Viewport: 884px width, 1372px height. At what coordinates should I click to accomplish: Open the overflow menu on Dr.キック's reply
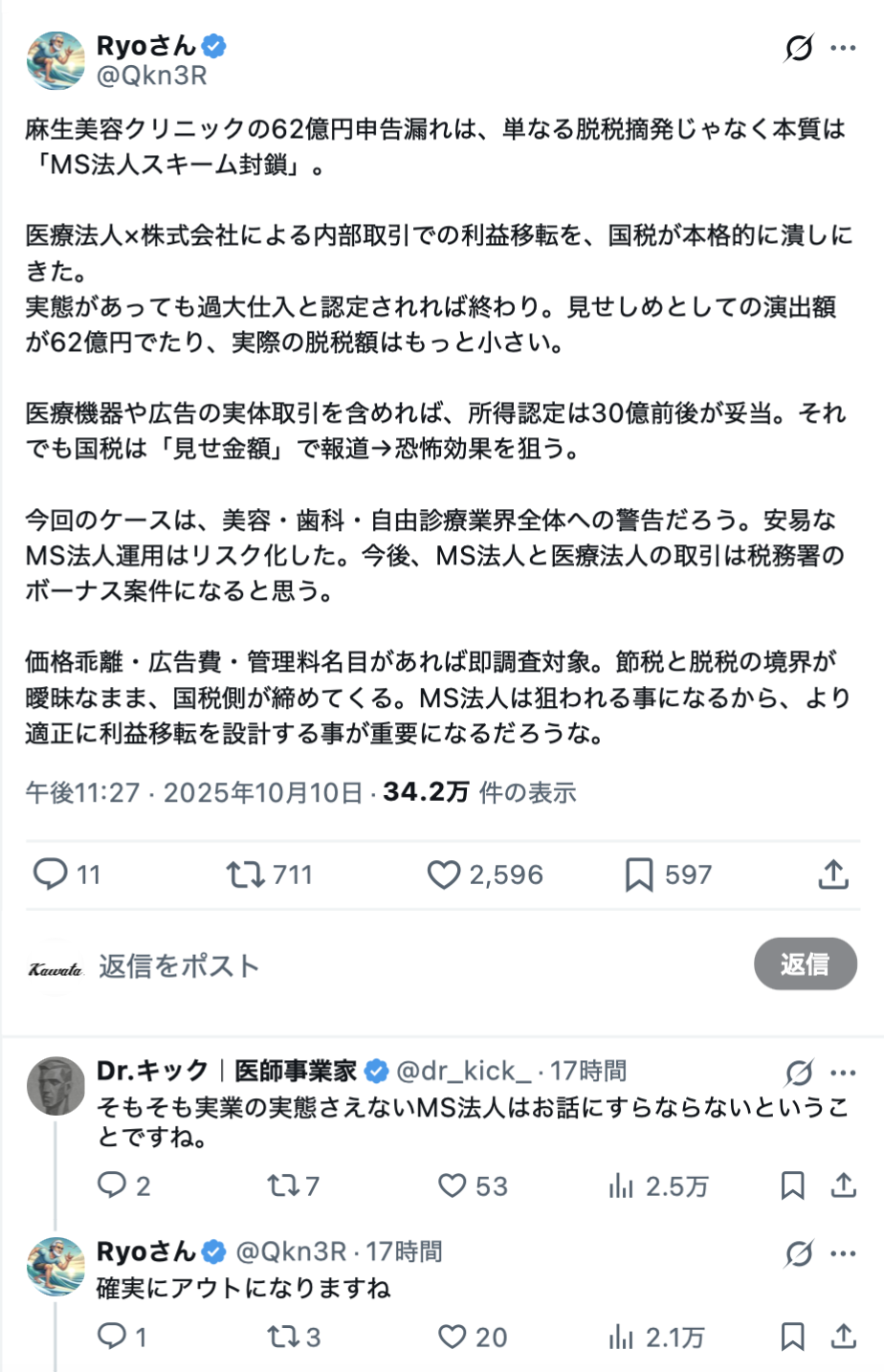pyautogui.click(x=843, y=1073)
